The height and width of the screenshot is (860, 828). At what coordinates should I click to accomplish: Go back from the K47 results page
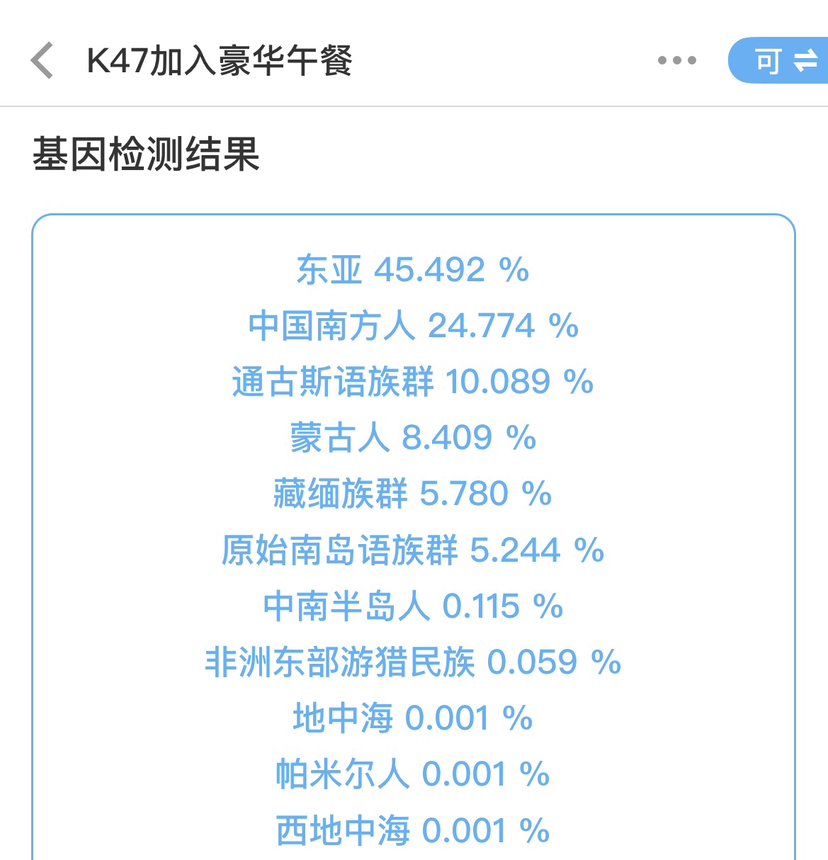[42, 61]
